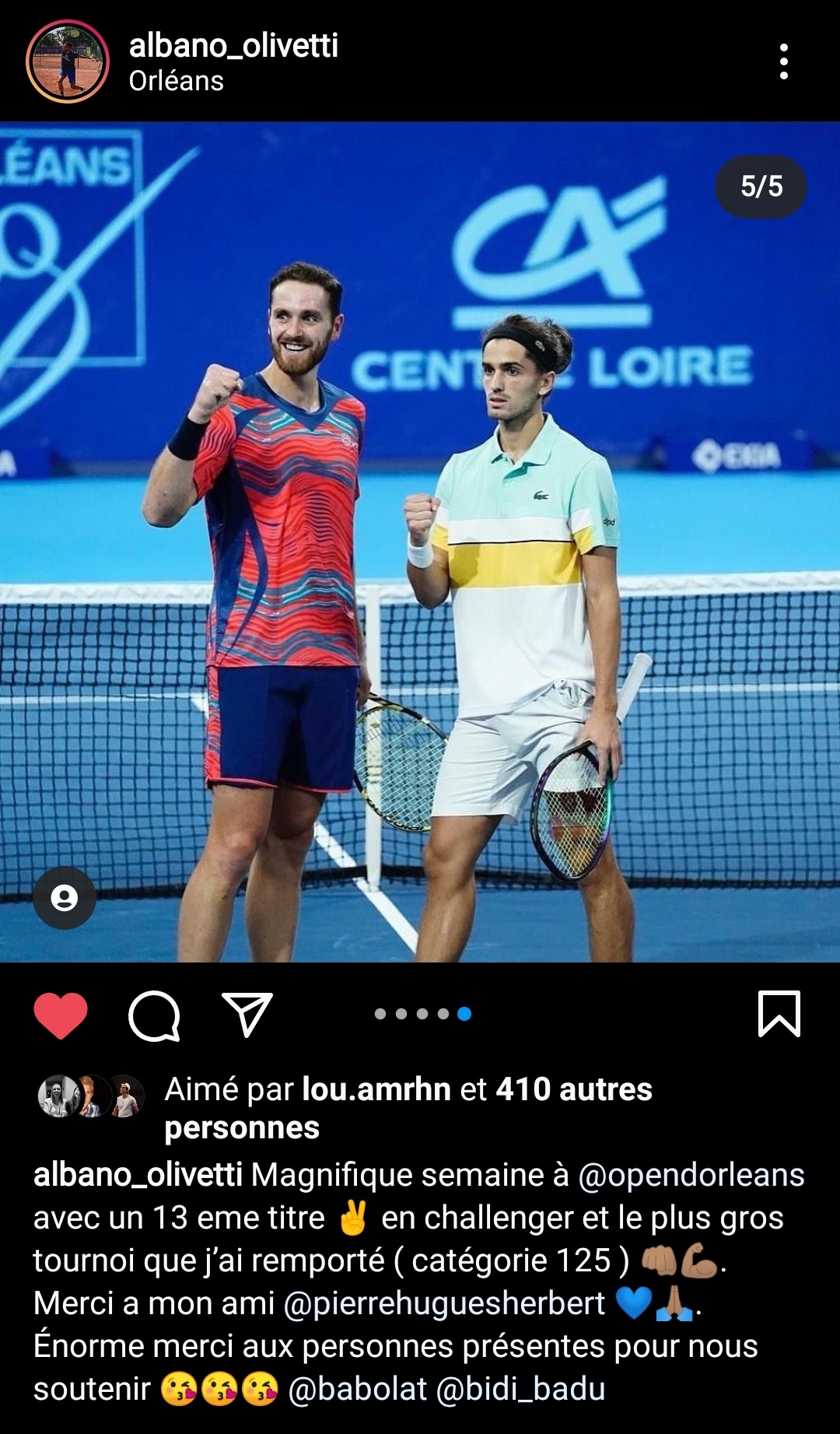This screenshot has height=1434, width=840.
Task: Open the albano_olivetti username in the post header
Action: 233,46
